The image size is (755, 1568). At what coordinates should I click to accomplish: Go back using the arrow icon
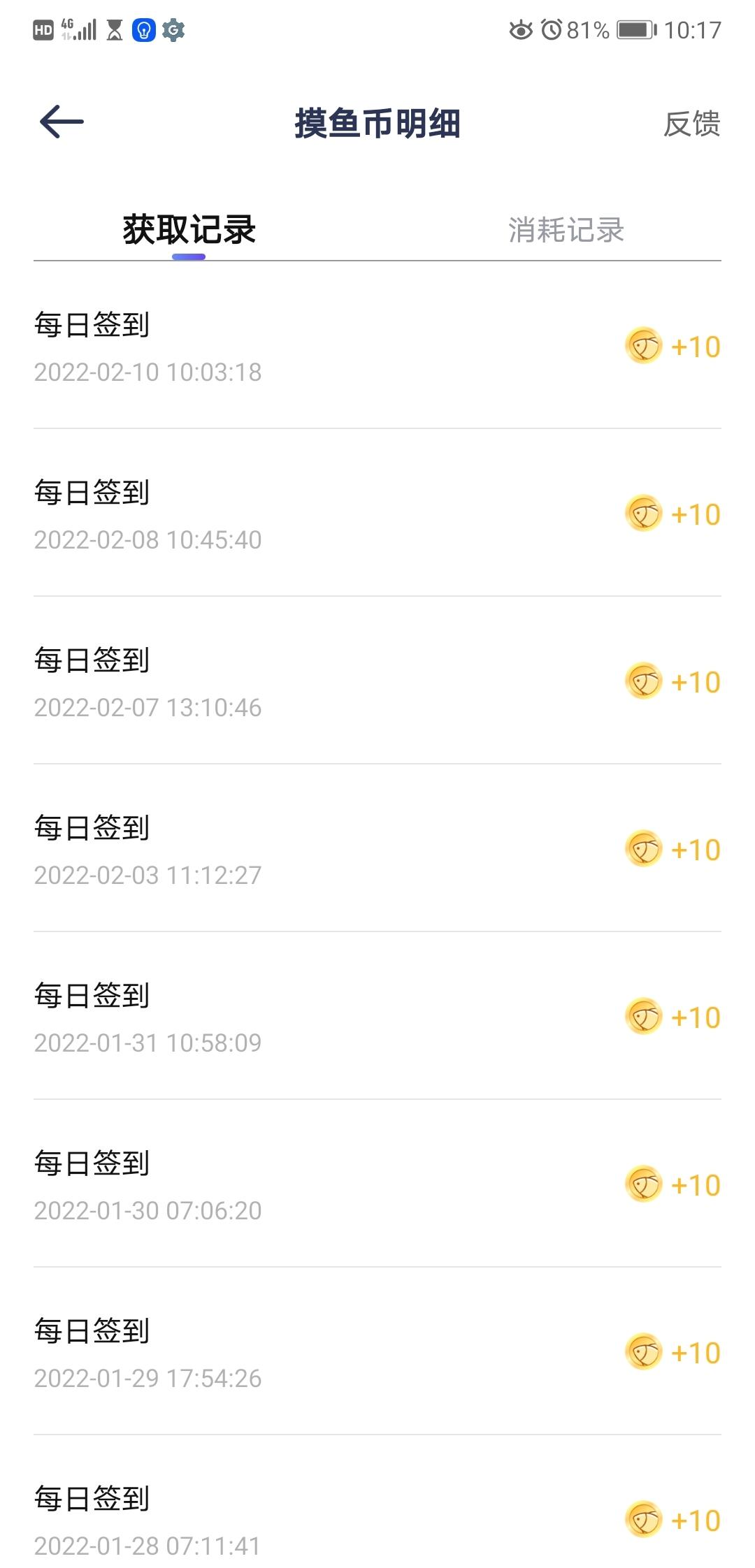(x=62, y=122)
